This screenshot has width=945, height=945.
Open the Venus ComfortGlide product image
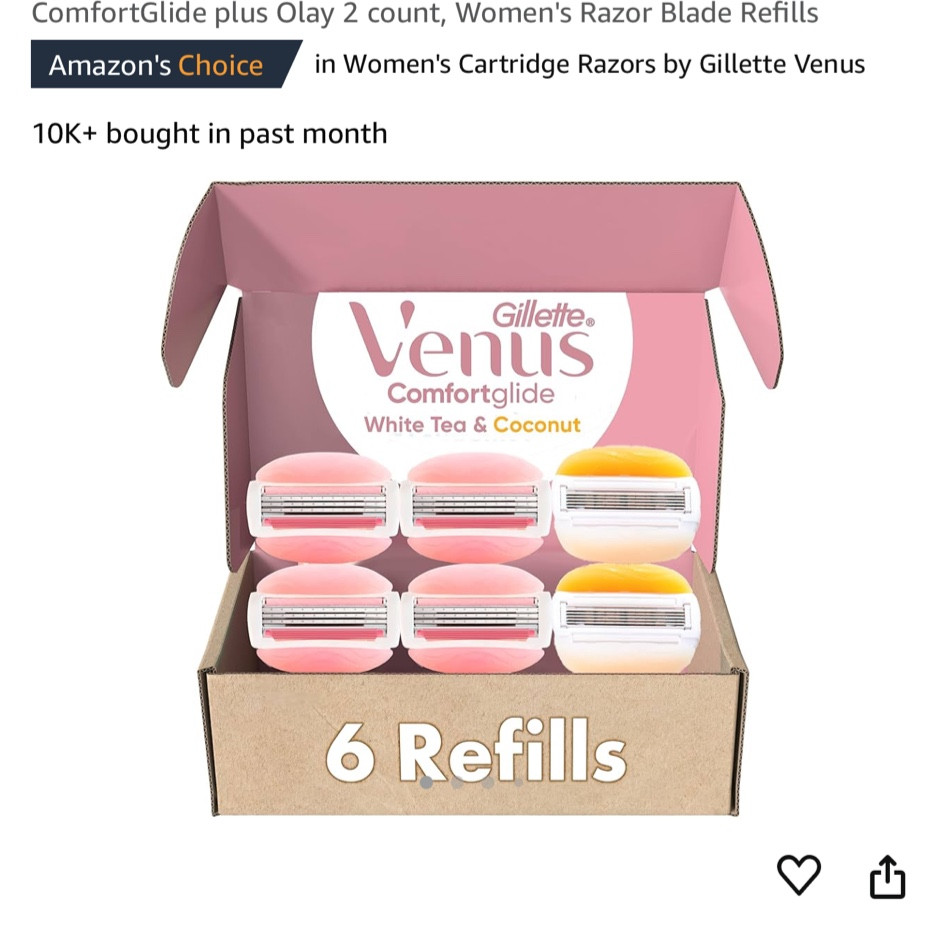(x=472, y=500)
